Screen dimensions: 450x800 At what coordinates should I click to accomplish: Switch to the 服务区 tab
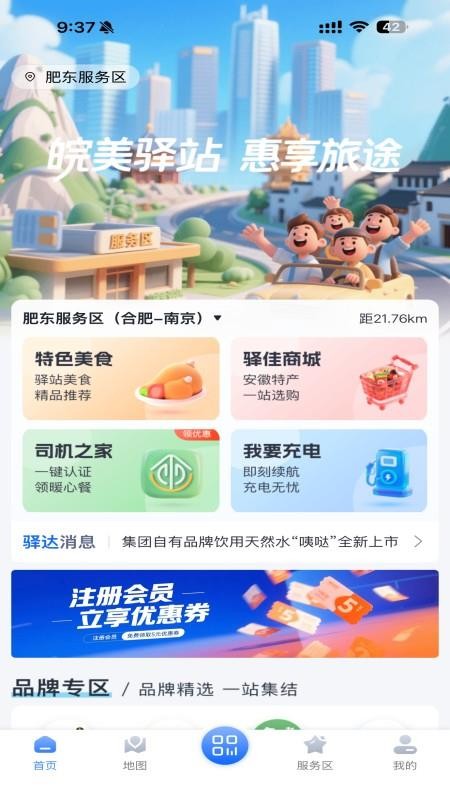point(315,753)
